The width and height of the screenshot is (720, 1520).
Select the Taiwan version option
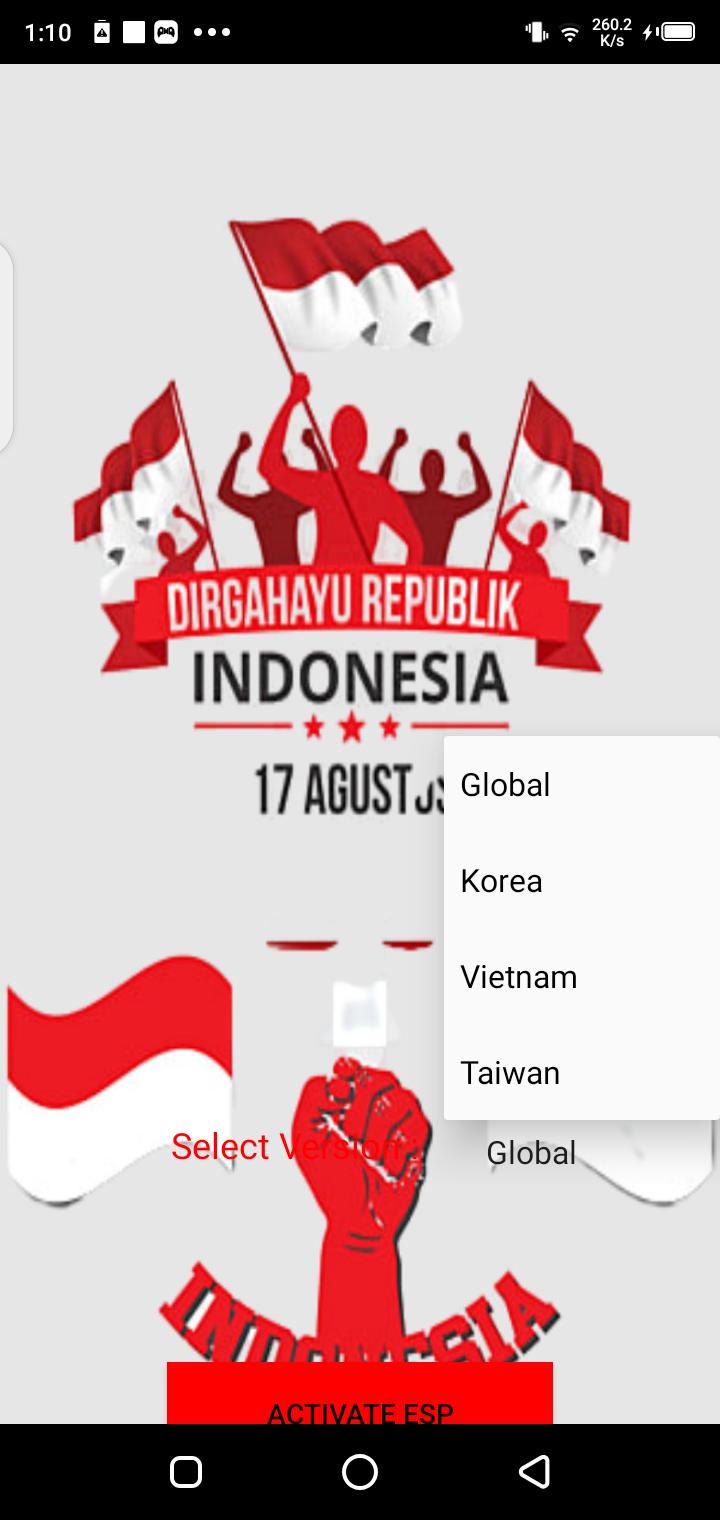point(580,1073)
